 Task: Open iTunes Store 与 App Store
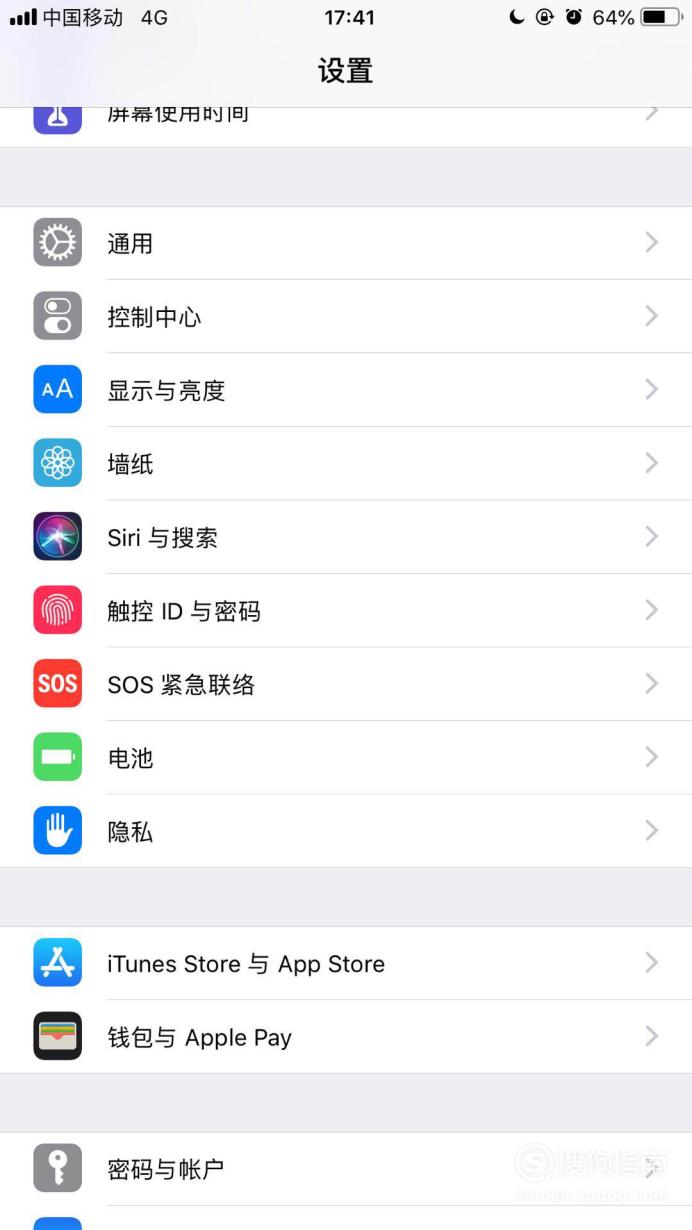[346, 963]
